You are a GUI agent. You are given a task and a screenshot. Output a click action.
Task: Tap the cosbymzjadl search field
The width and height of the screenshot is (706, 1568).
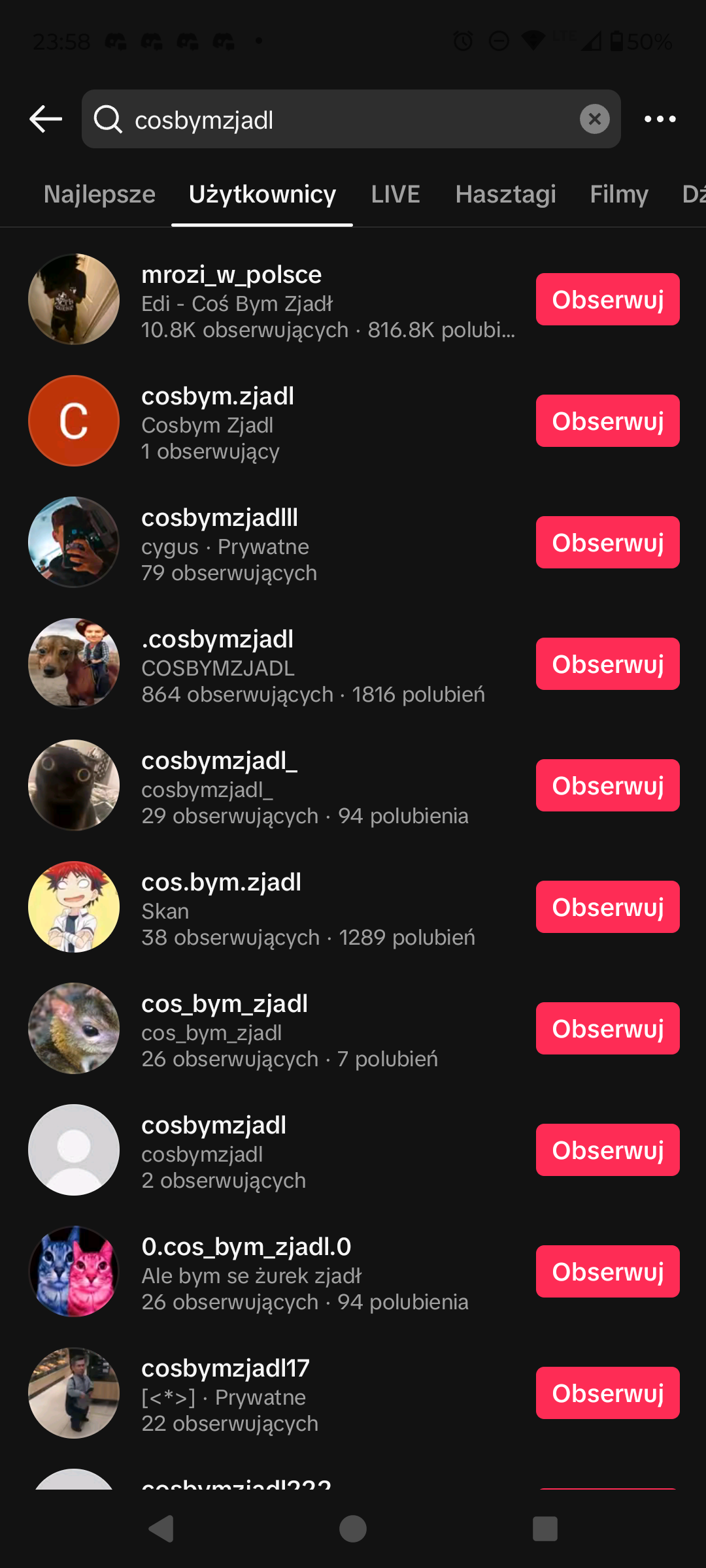pos(340,120)
